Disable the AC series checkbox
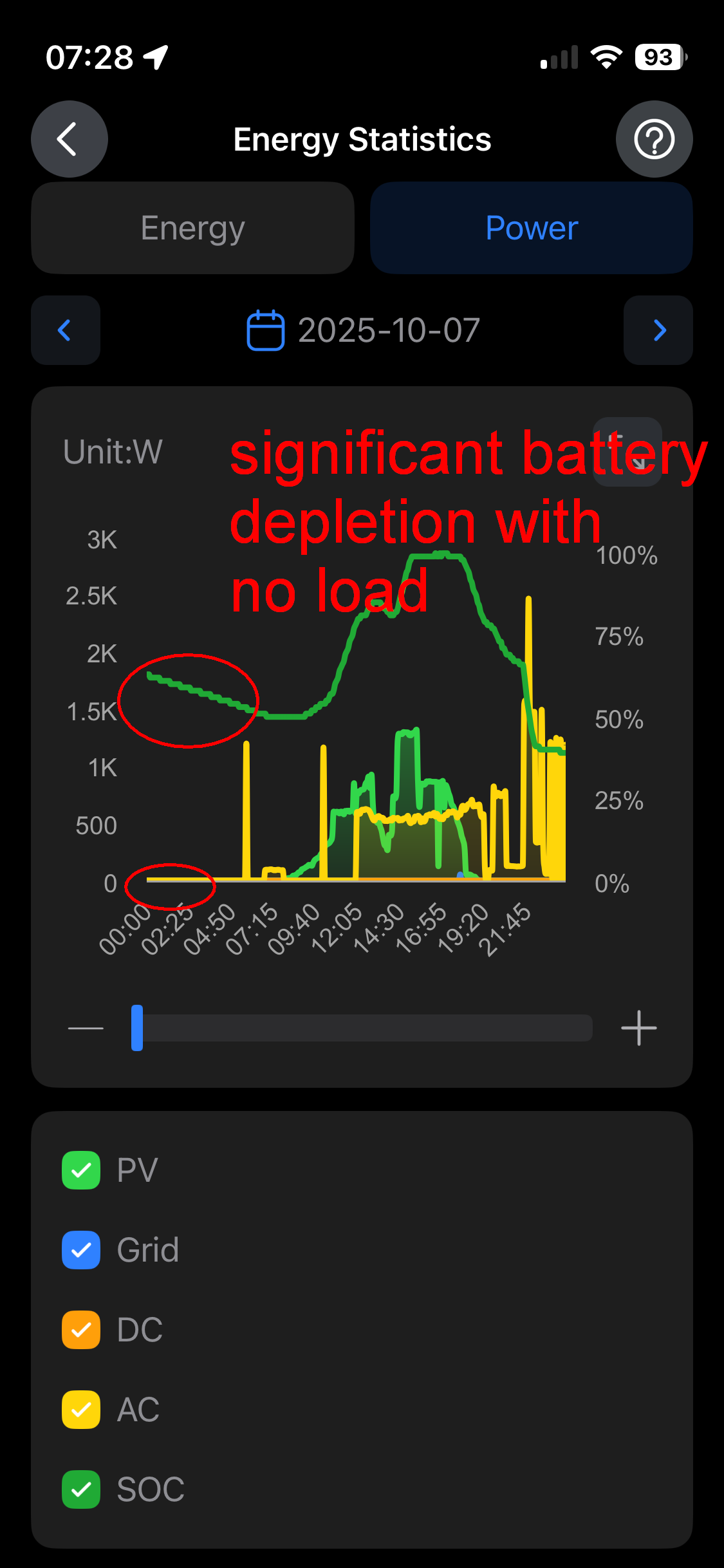Screen dimensions: 724x1568 coord(81,1410)
